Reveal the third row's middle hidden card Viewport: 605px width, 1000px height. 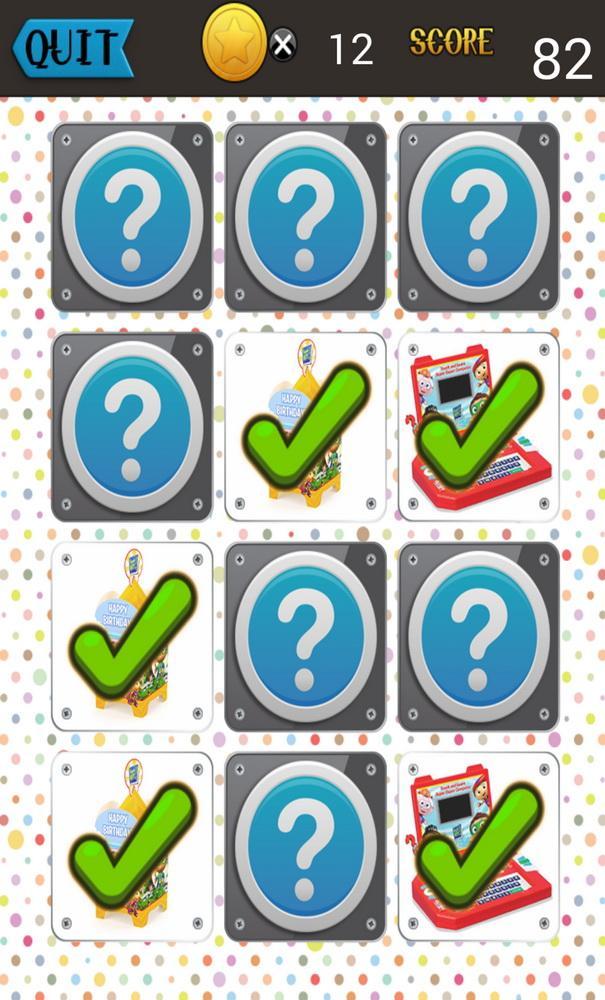[305, 636]
